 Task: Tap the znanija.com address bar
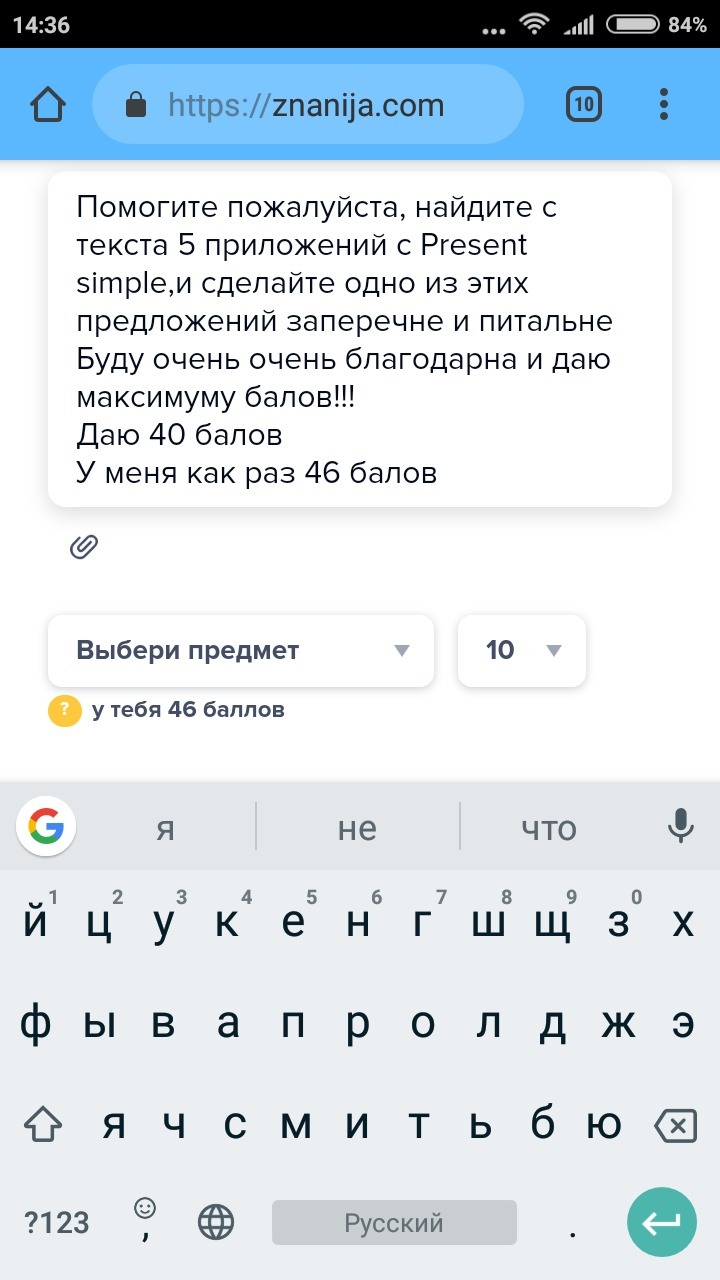308,105
